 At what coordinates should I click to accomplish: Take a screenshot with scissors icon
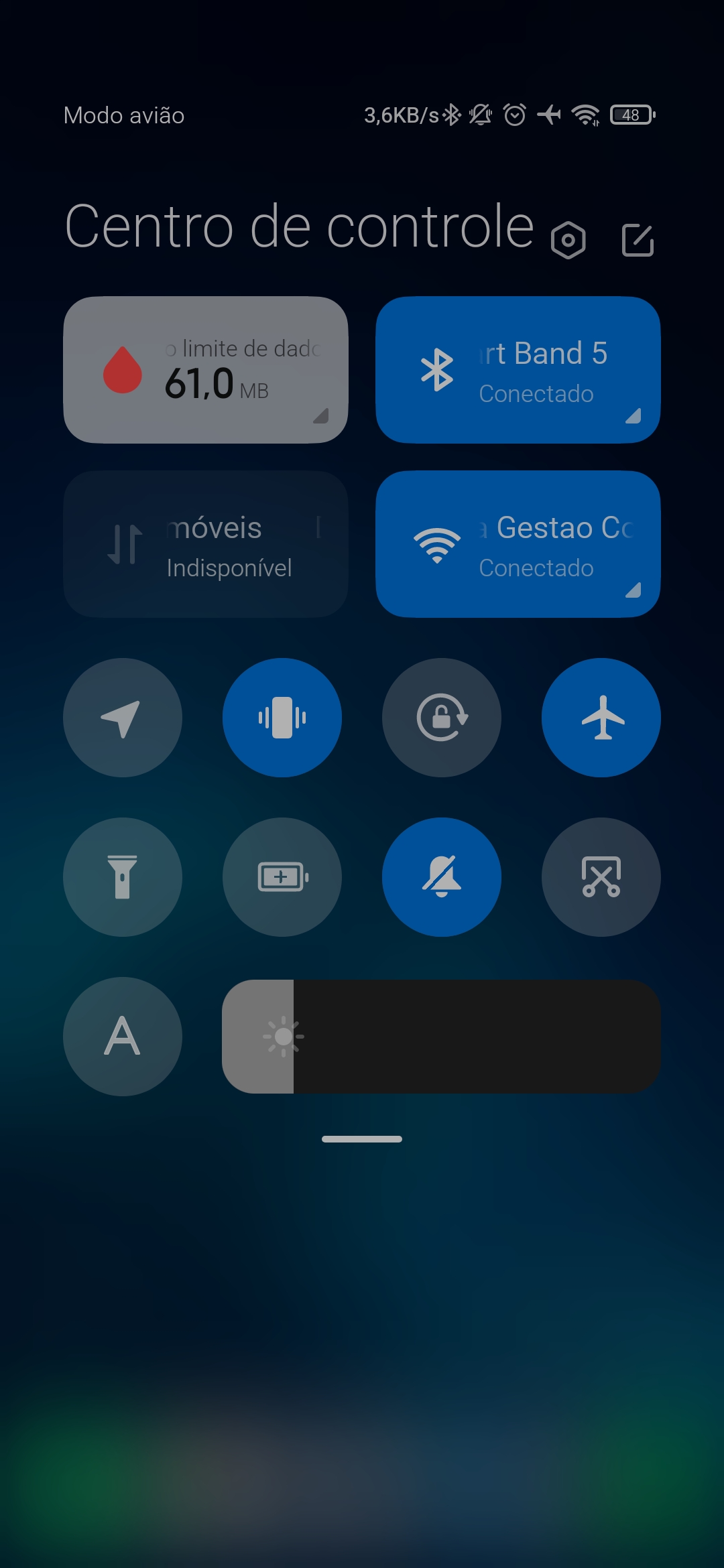(601, 877)
